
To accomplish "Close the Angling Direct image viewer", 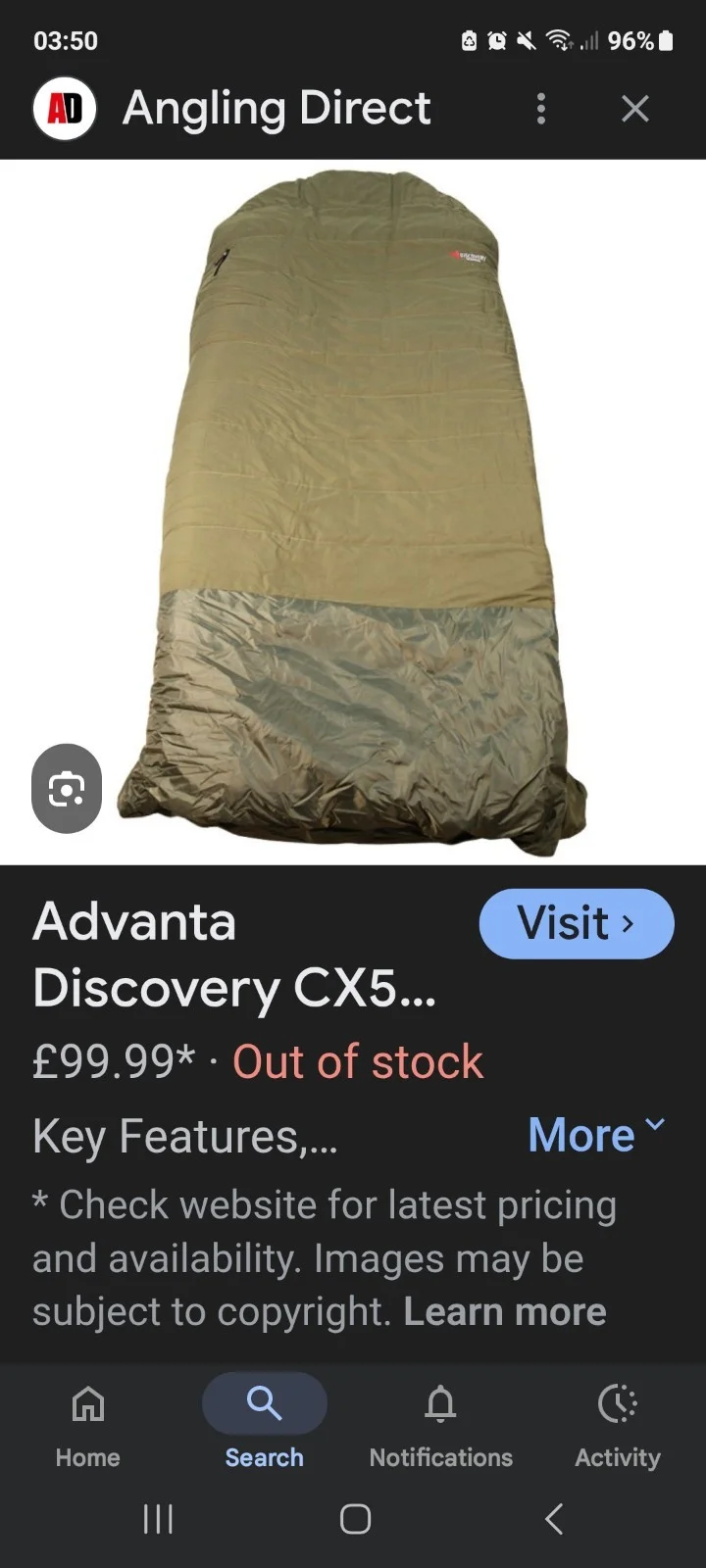I will tap(635, 109).
